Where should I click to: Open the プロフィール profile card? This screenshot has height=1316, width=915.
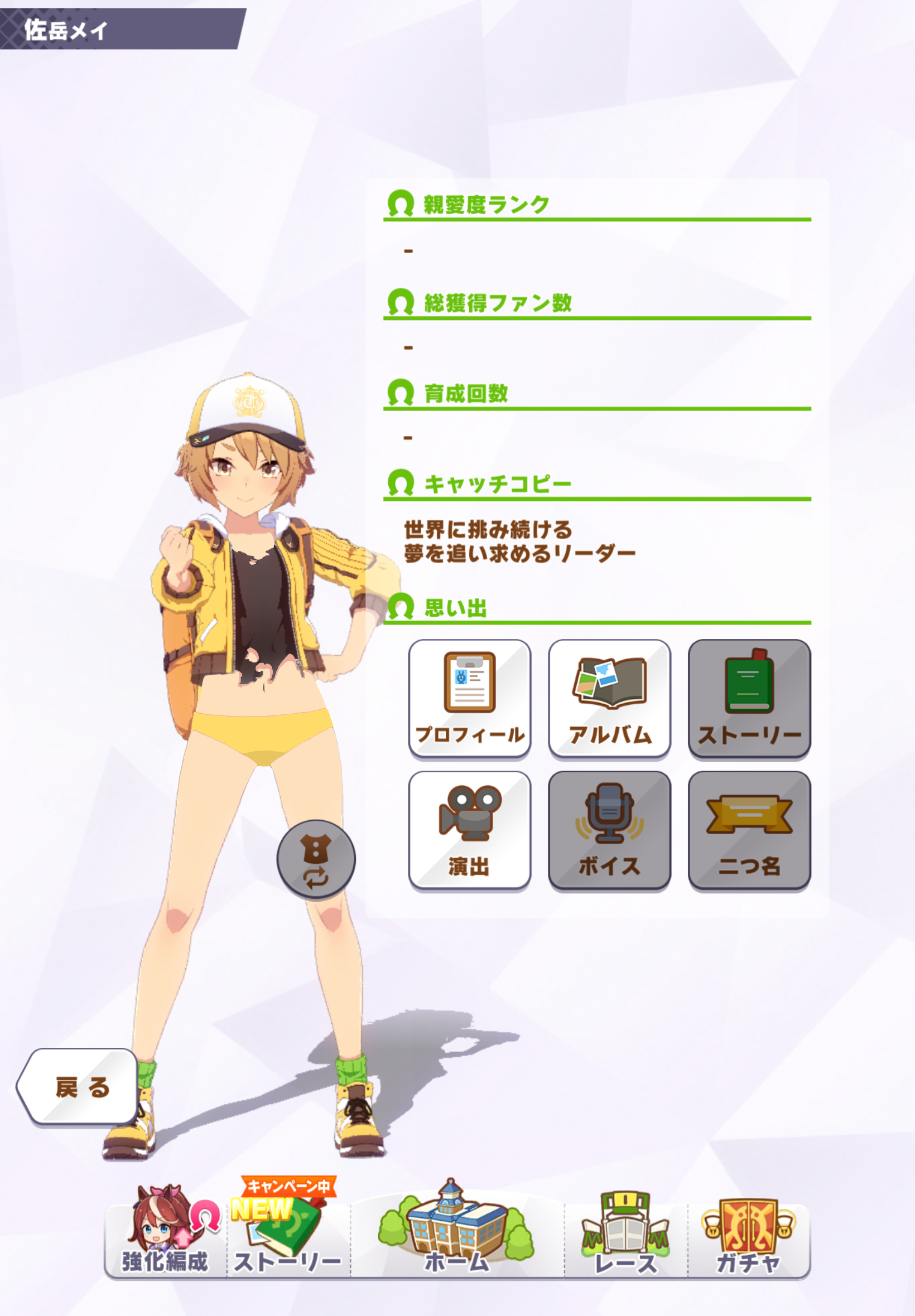[469, 698]
